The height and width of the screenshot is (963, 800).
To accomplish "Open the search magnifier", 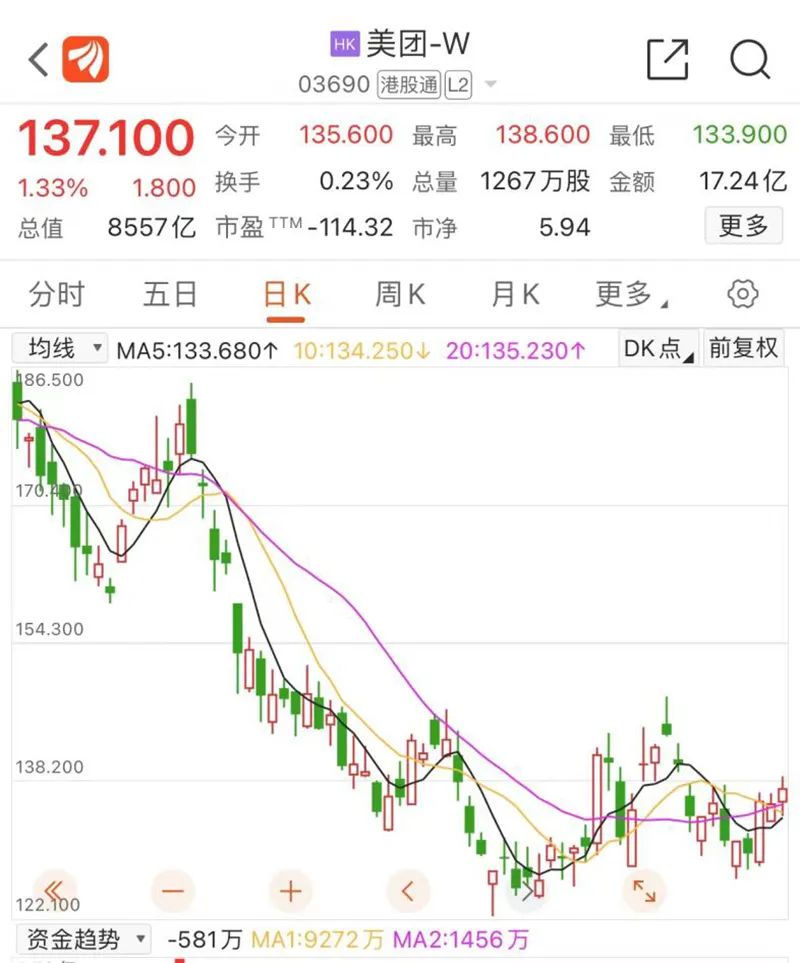I will [x=749, y=60].
